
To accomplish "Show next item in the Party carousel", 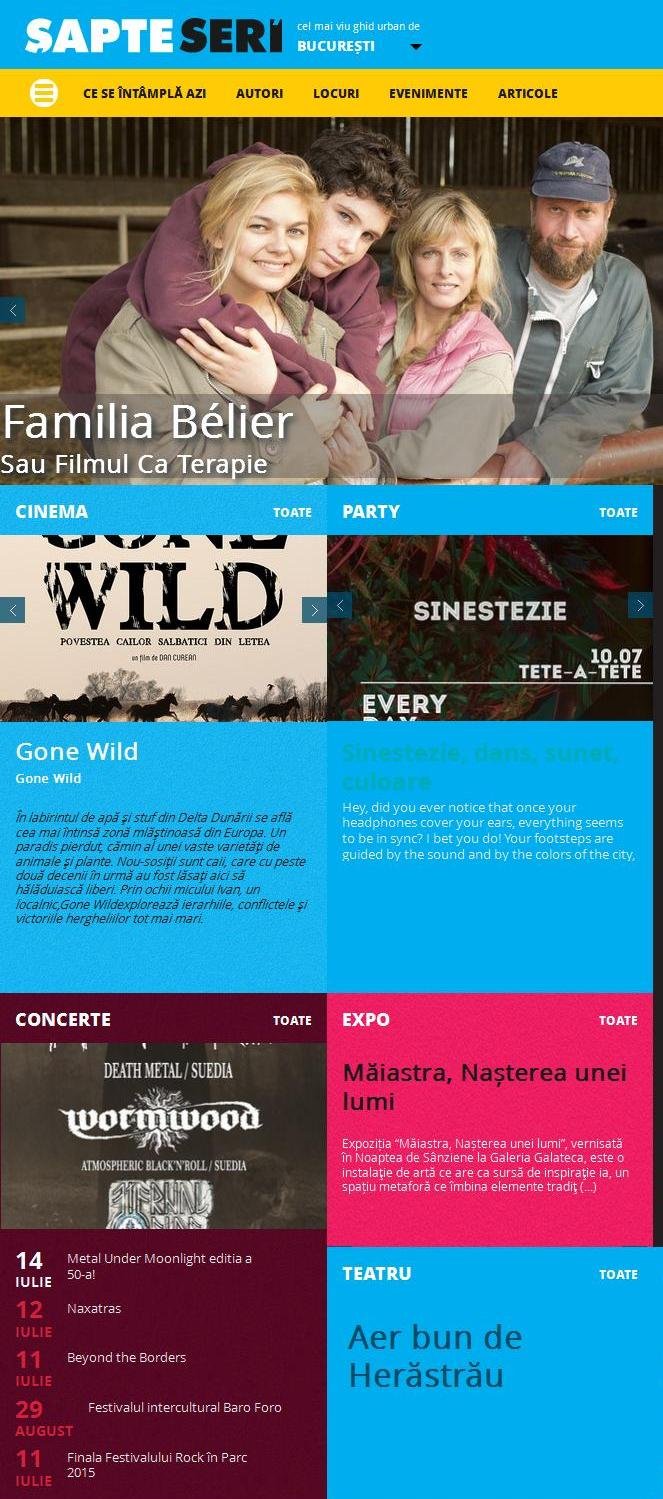I will click(640, 605).
